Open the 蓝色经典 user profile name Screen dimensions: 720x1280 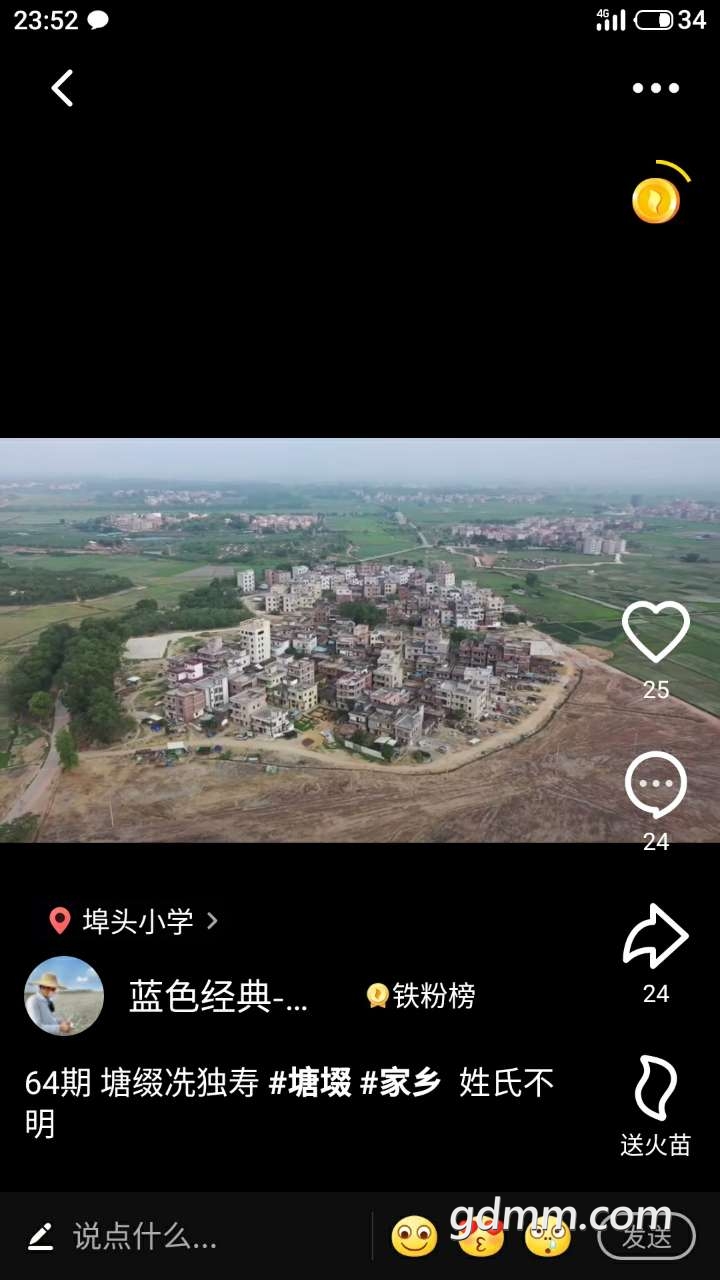(x=218, y=996)
